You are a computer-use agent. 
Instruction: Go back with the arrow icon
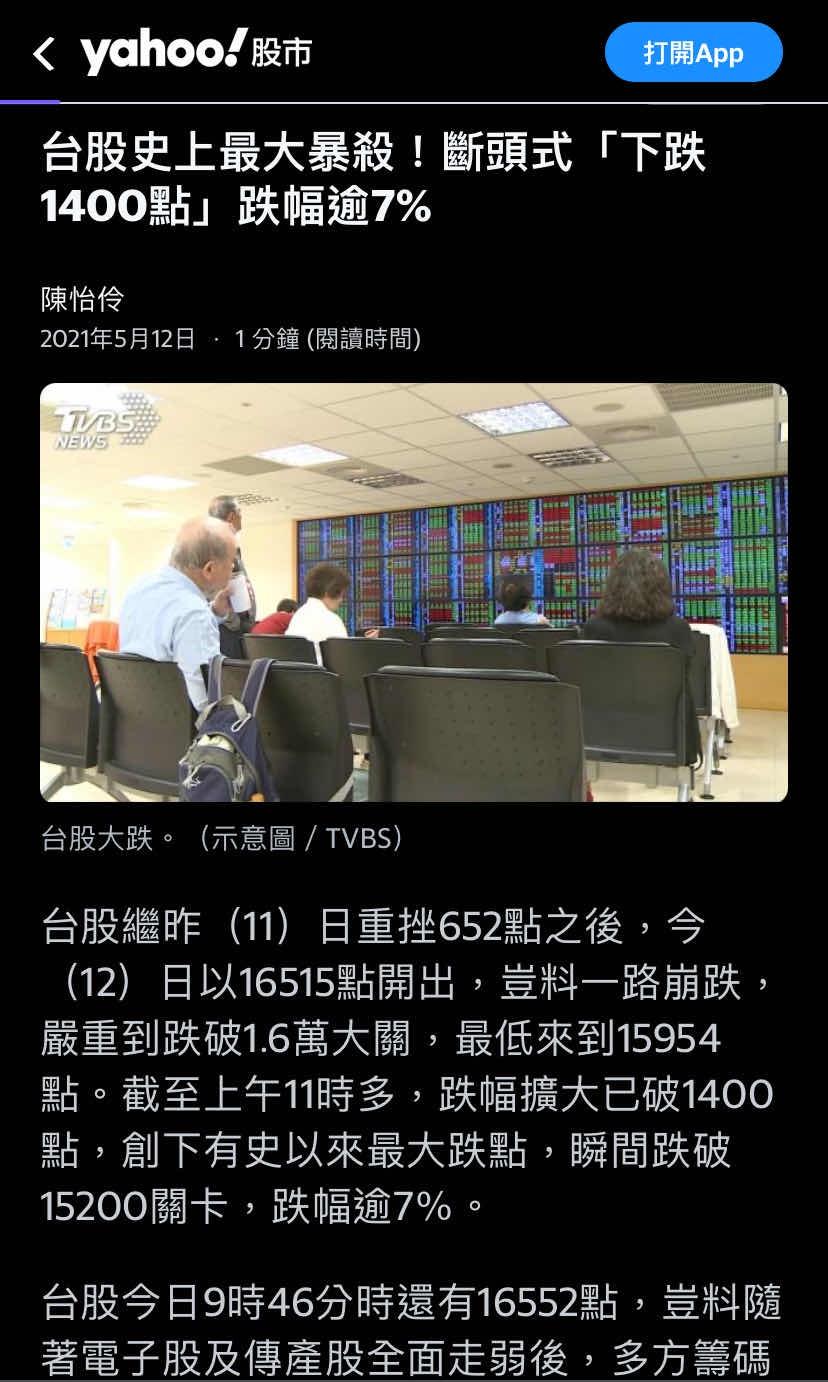click(43, 54)
